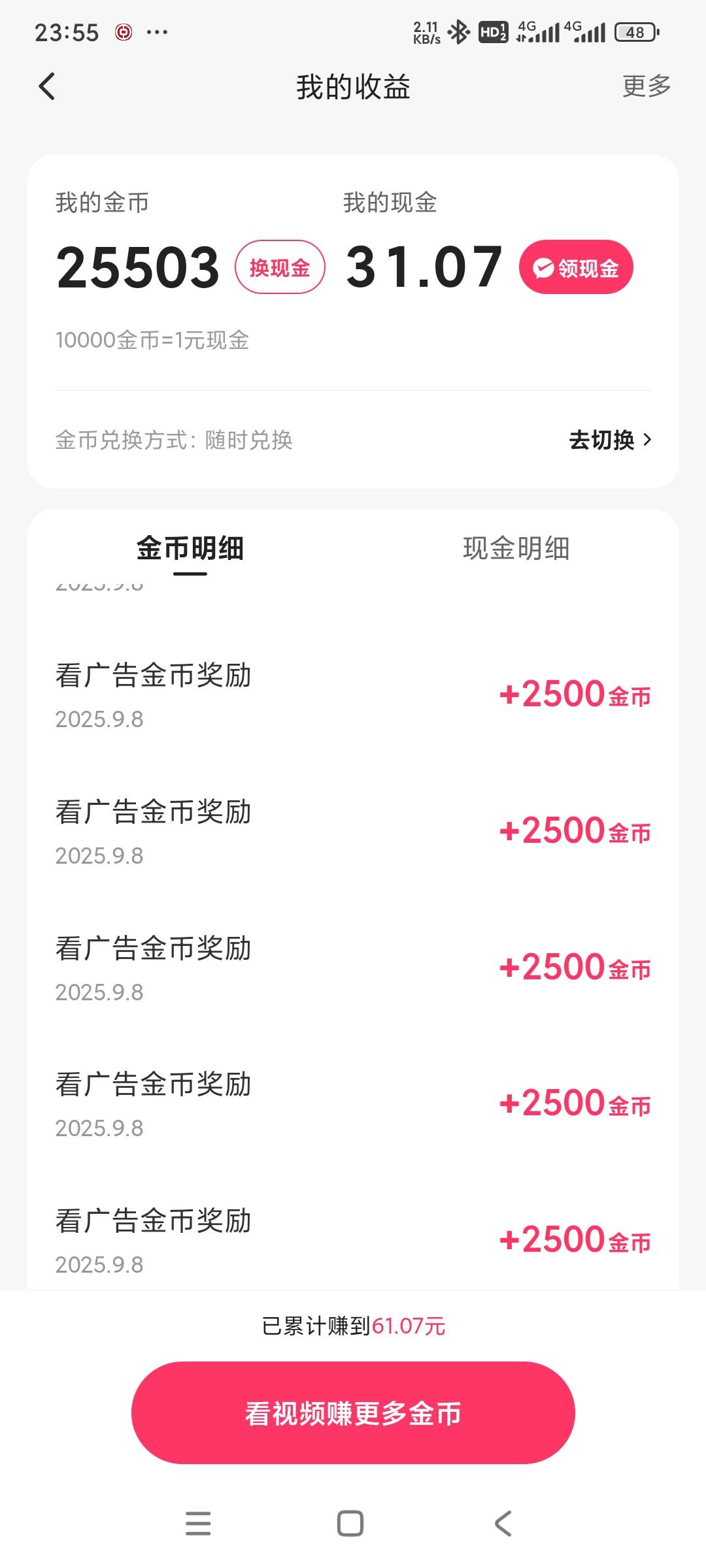This screenshot has width=706, height=1568.
Task: Tap 换现金 to convert coins
Action: click(x=280, y=267)
